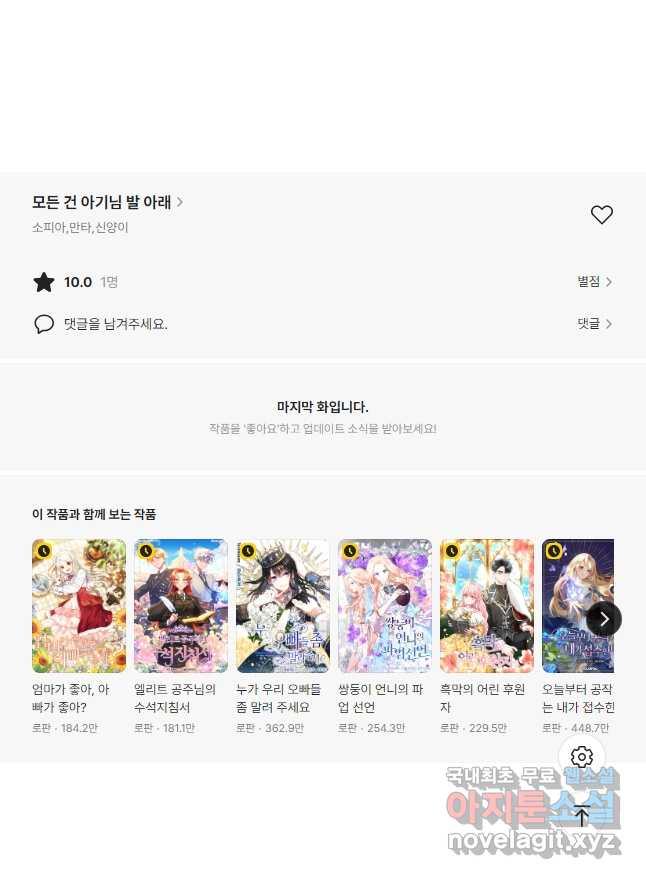The width and height of the screenshot is (646, 879).
Task: Jump back to top of page
Action: [x=582, y=815]
